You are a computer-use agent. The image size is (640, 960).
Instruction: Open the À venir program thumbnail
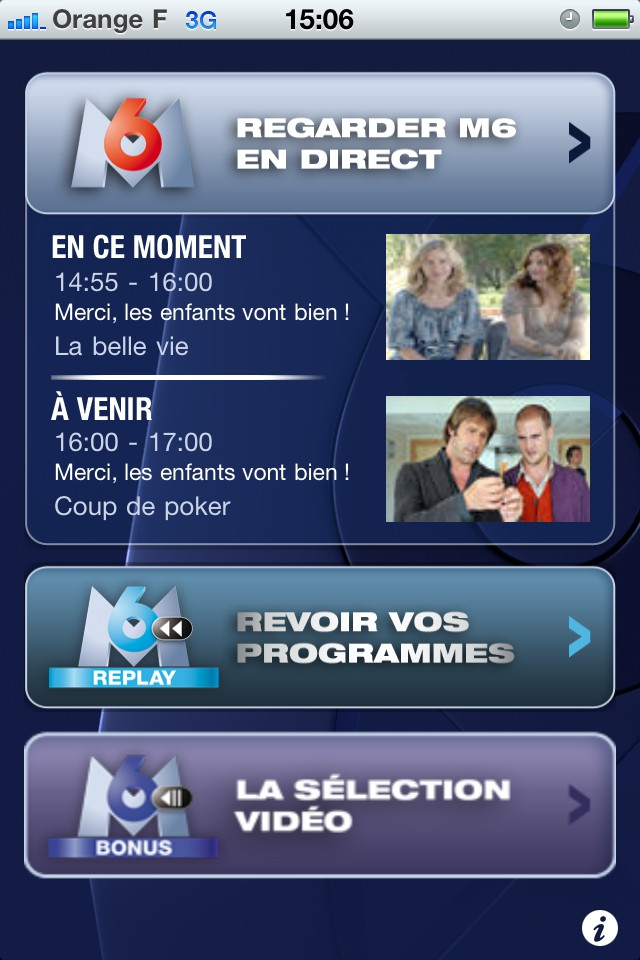tap(488, 459)
